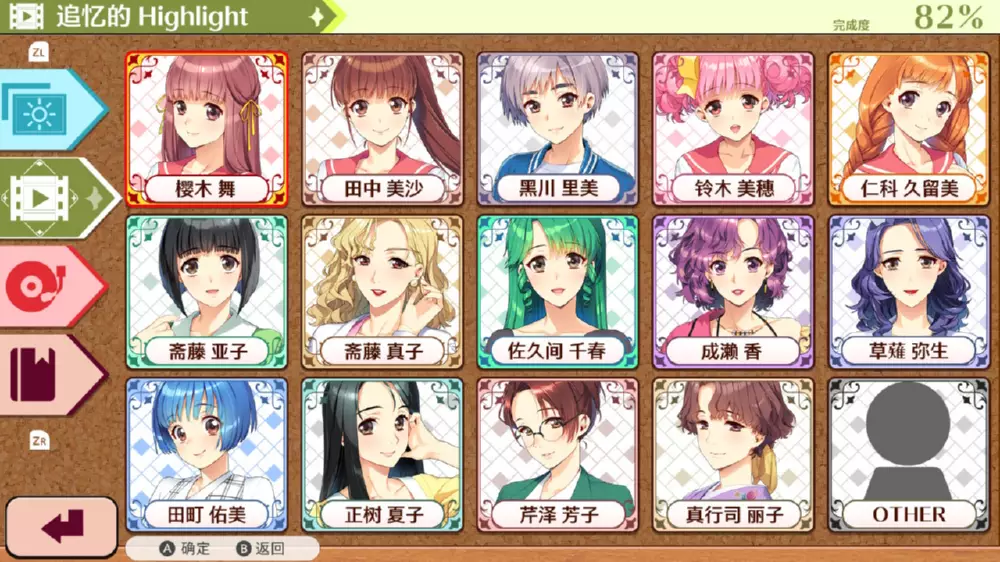Choose 铃木 美穗 character card
The width and height of the screenshot is (1000, 562).
coord(733,128)
